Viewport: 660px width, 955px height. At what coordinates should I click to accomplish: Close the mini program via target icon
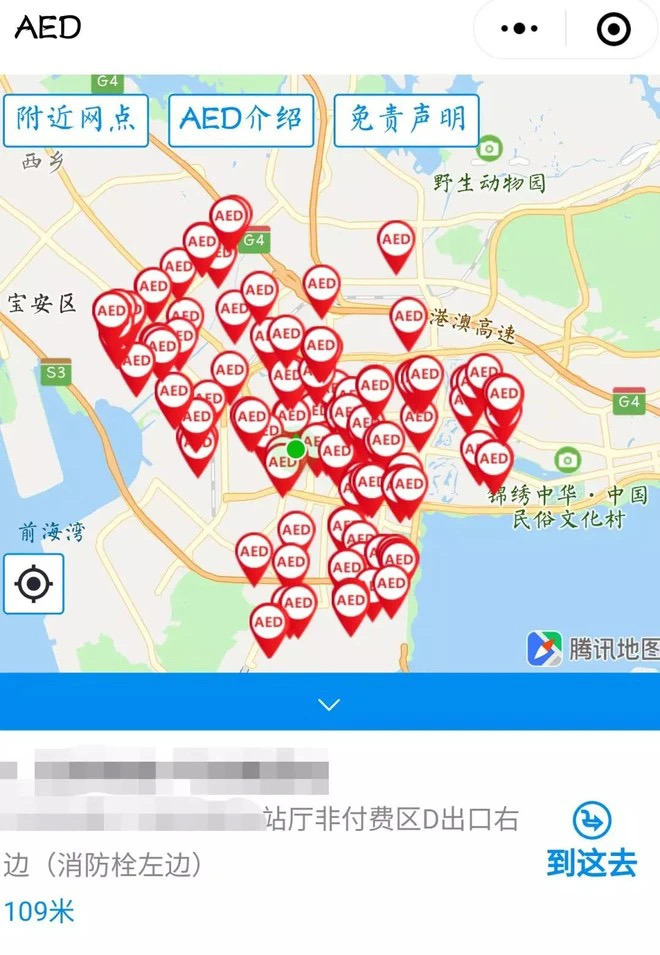click(613, 29)
